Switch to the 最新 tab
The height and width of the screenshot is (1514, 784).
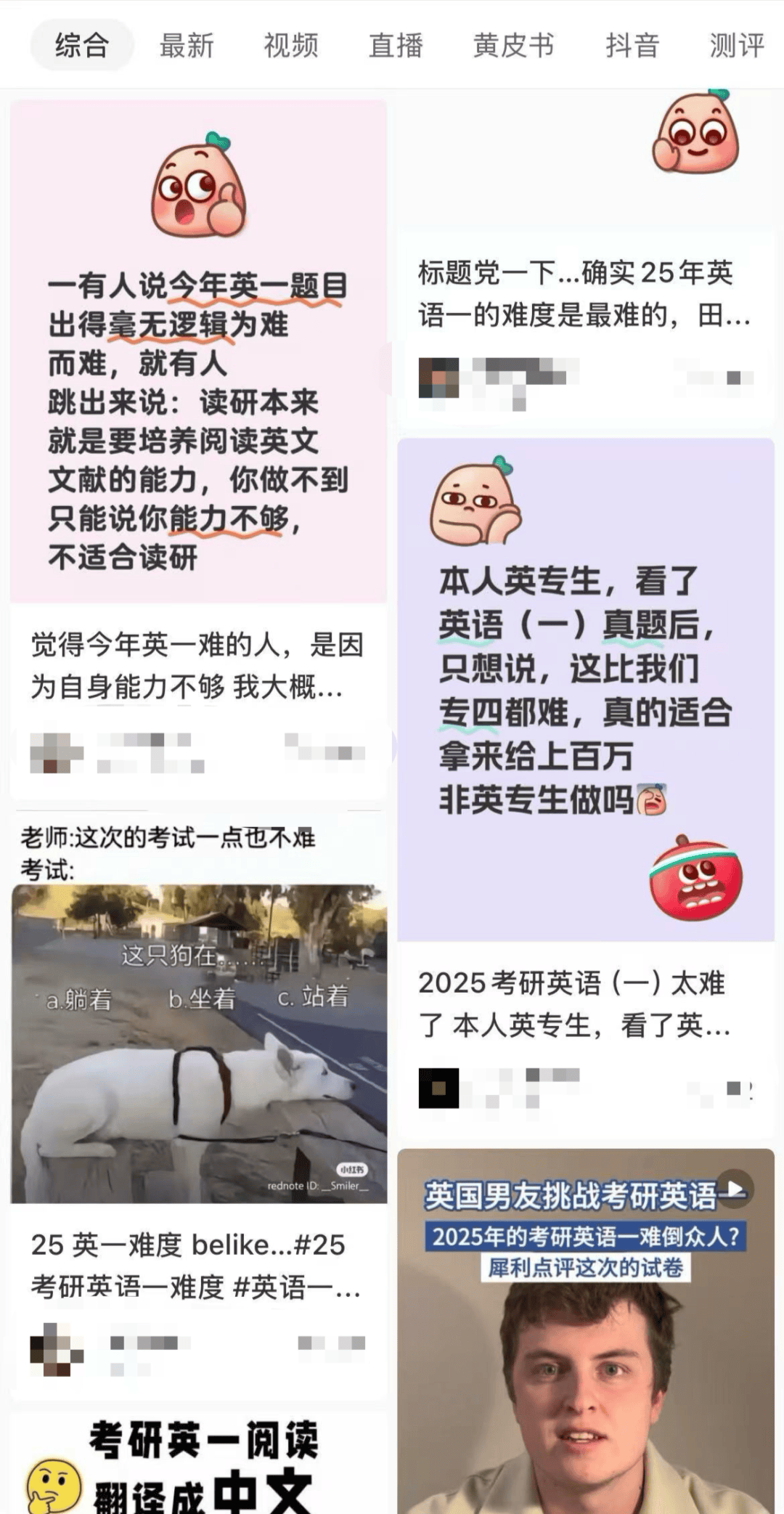[x=187, y=46]
